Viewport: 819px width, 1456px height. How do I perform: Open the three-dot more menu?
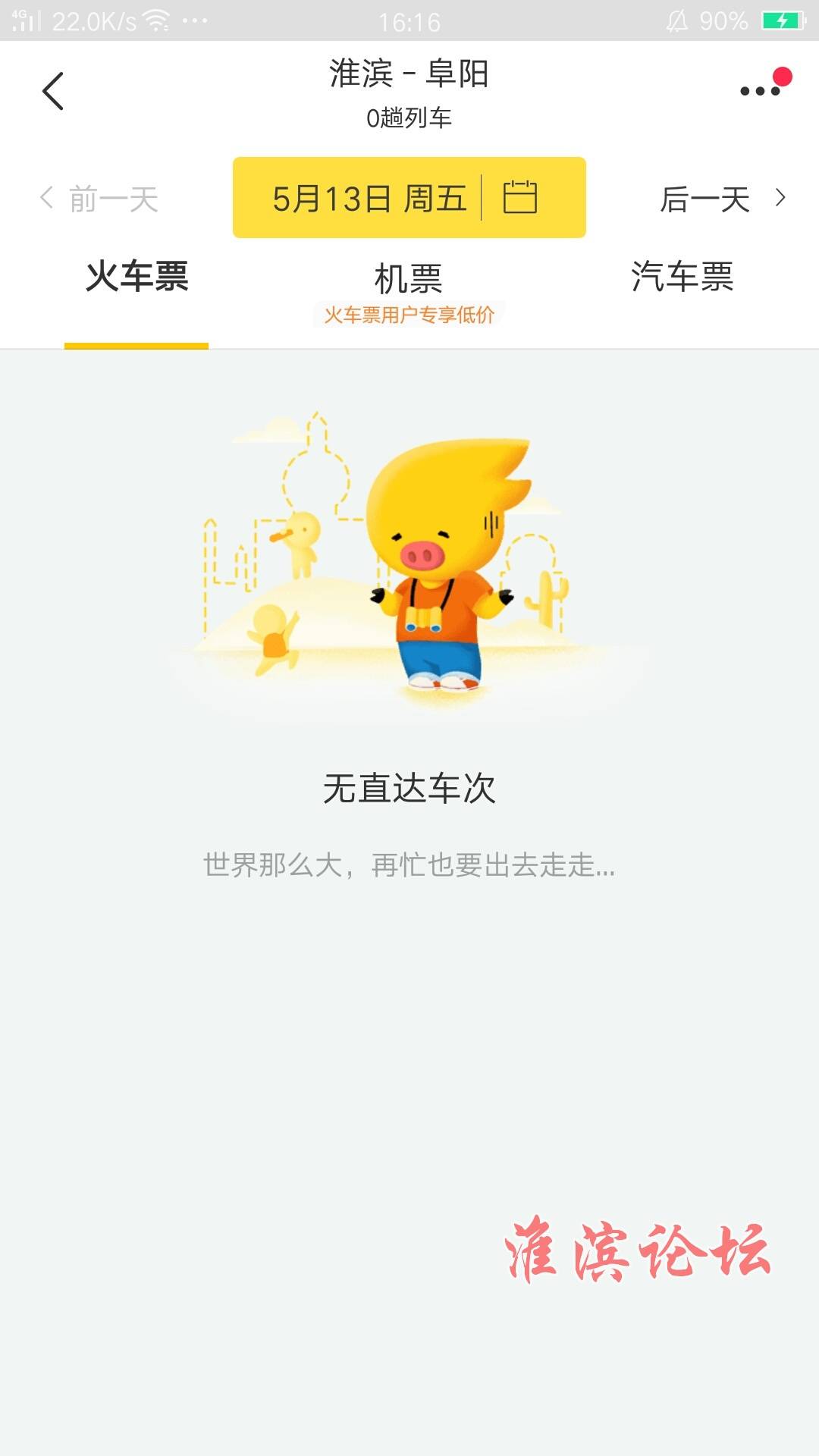(x=760, y=91)
